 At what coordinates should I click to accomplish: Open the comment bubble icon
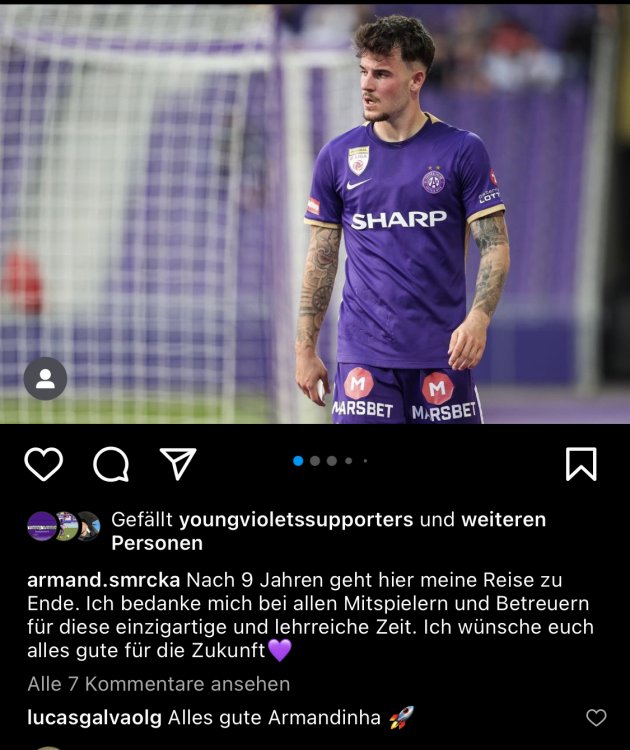click(111, 464)
